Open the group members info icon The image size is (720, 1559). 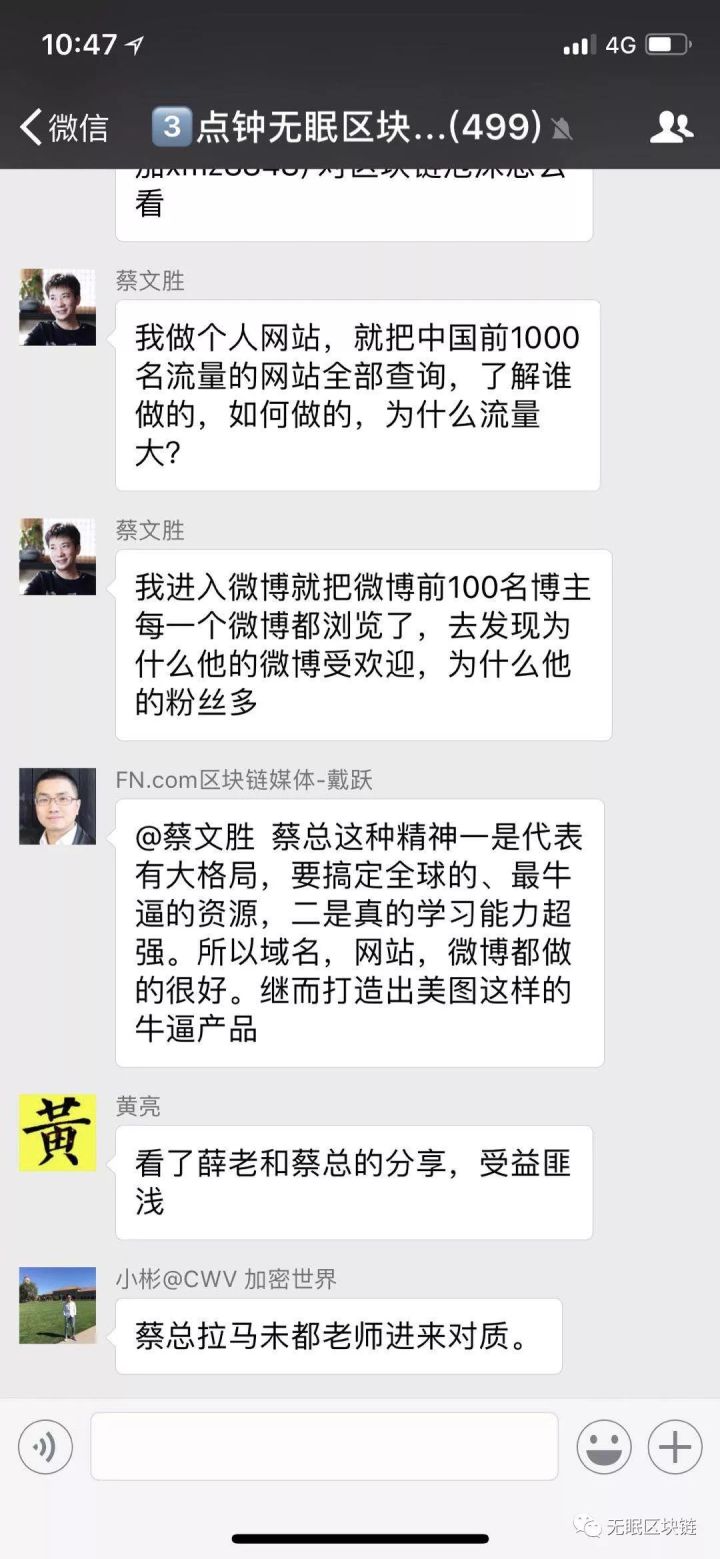click(x=671, y=127)
